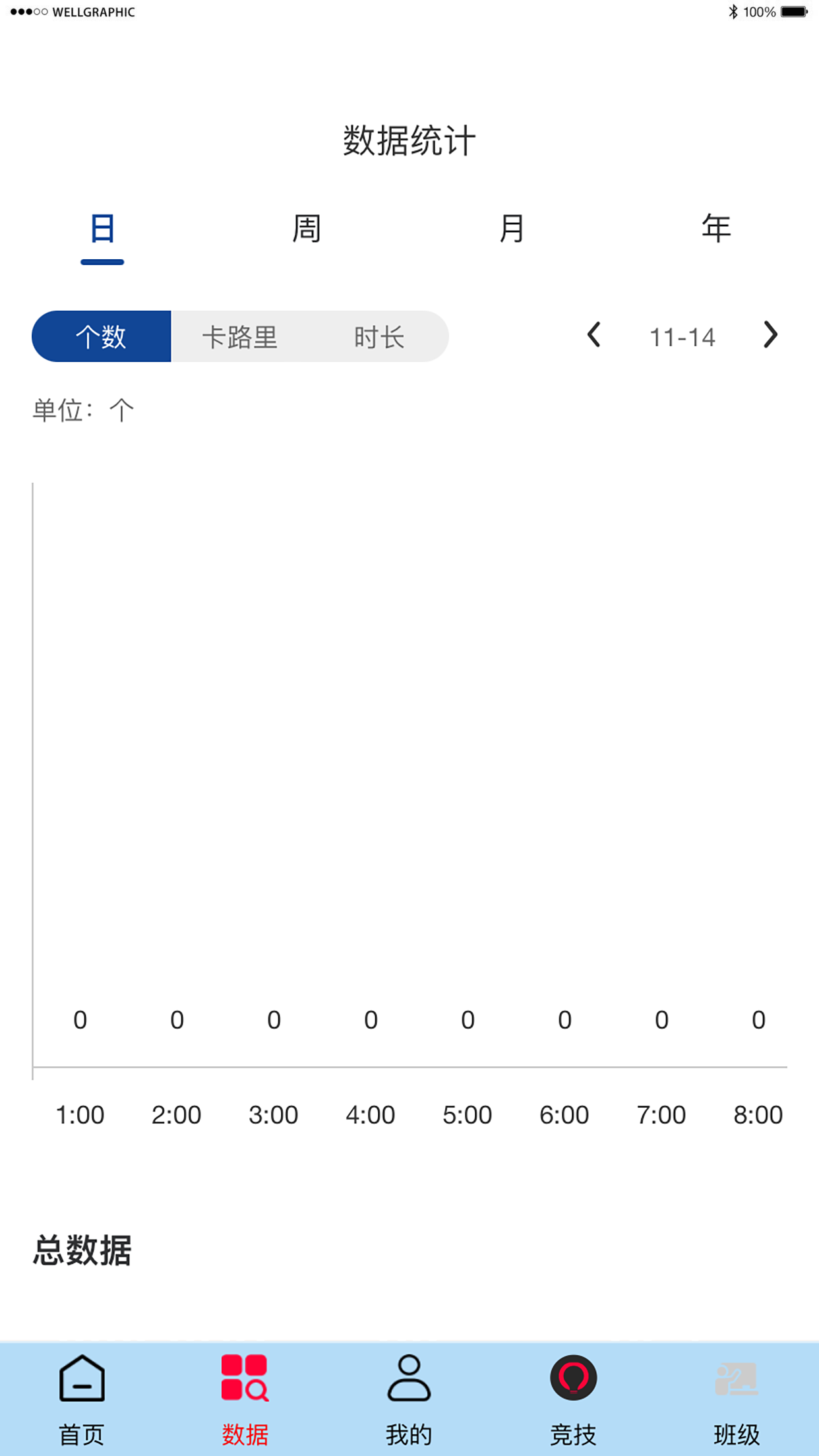Select the 个数 count metric option

(101, 336)
